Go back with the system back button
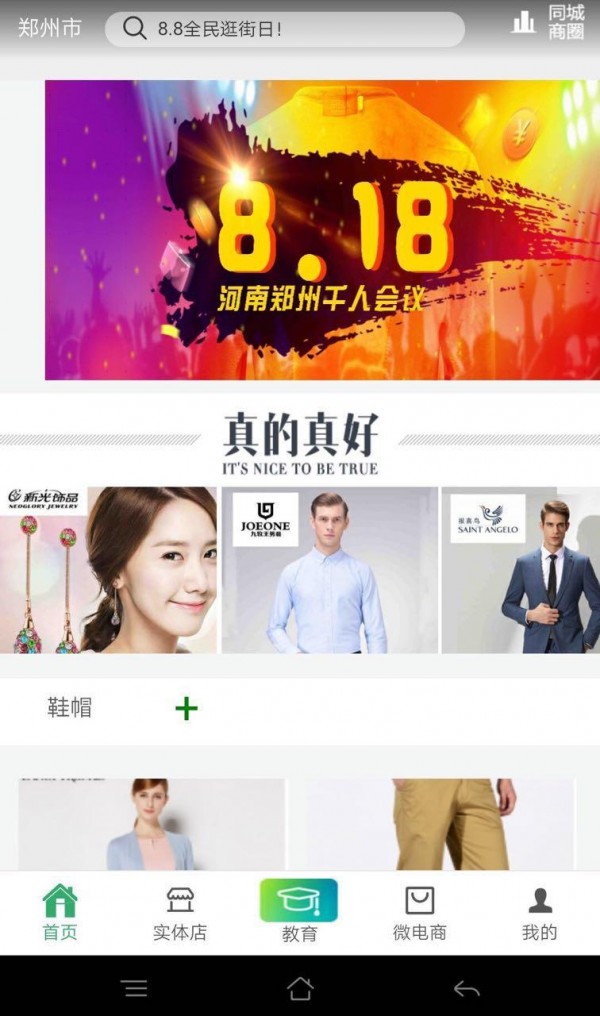Viewport: 600px width, 1016px height. click(466, 988)
